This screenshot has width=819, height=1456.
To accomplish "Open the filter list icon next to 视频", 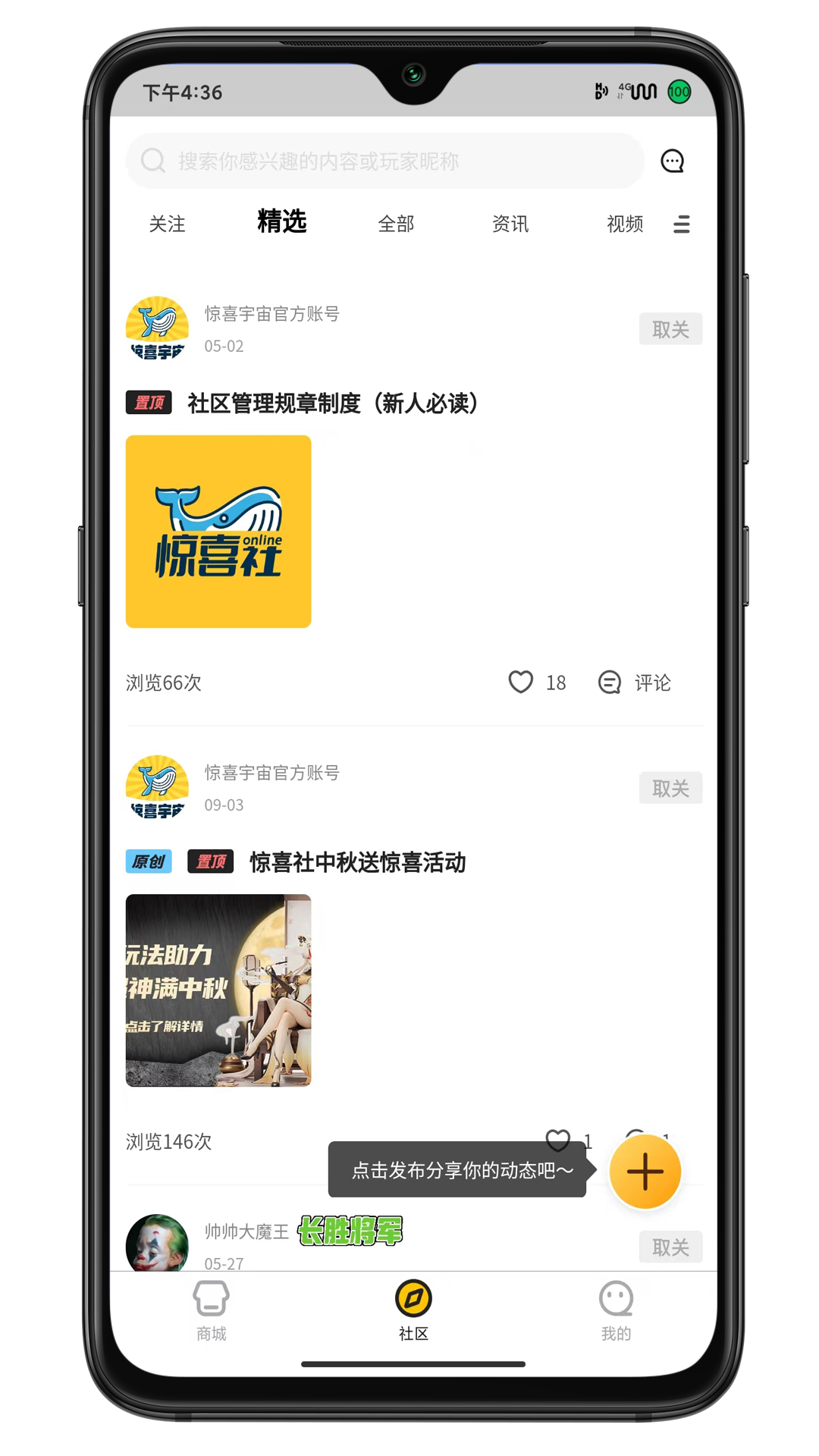I will [x=681, y=224].
